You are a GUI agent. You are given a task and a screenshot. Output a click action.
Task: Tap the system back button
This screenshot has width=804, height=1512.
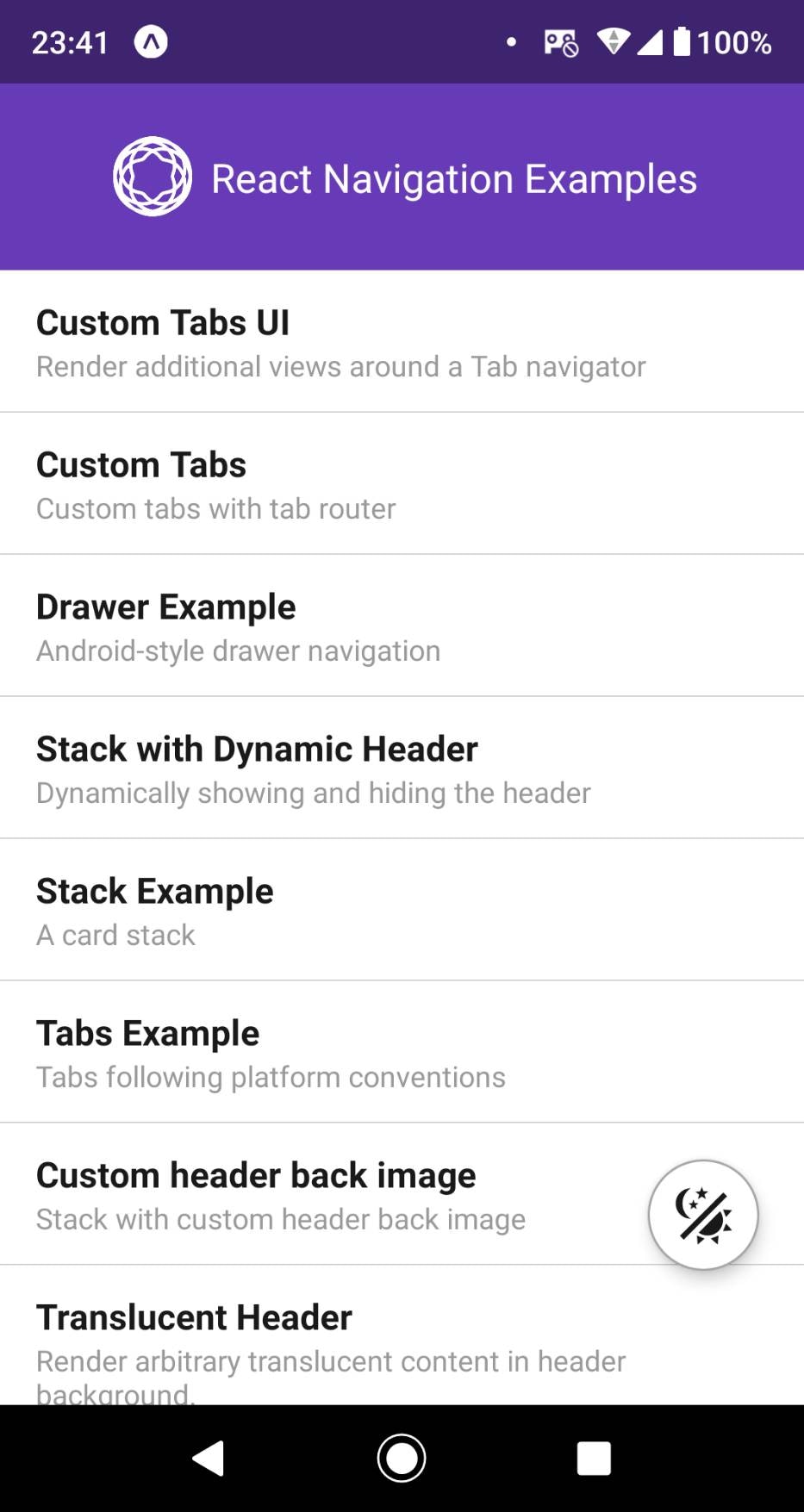point(208,1459)
